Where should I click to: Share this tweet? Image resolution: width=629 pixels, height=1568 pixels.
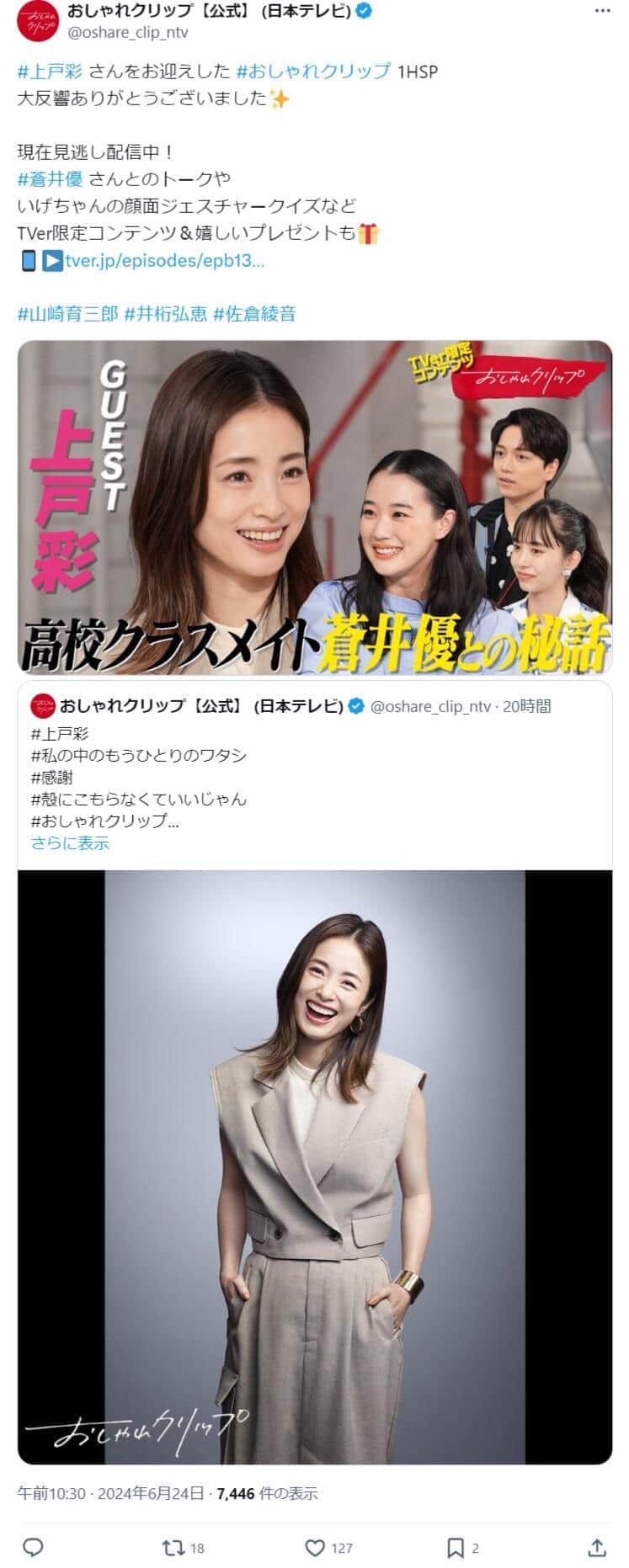(x=596, y=1546)
